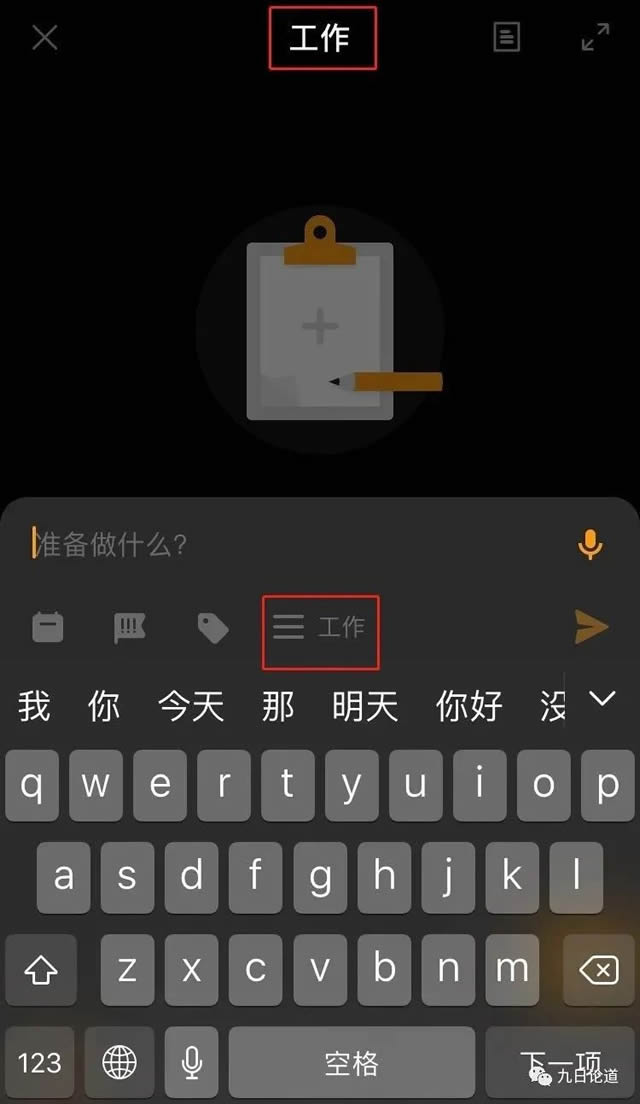Tap the backspace key
640x1104 pixels.
[598, 969]
